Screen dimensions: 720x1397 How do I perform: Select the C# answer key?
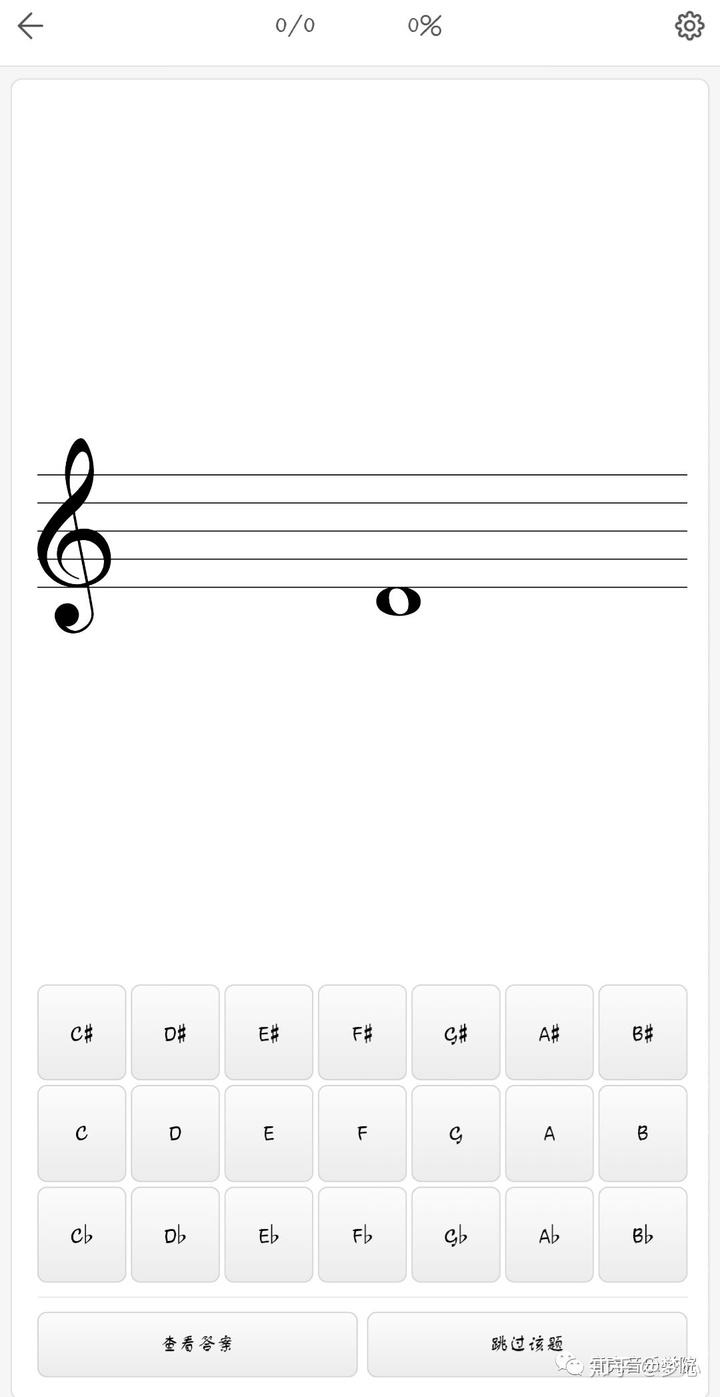(82, 1033)
